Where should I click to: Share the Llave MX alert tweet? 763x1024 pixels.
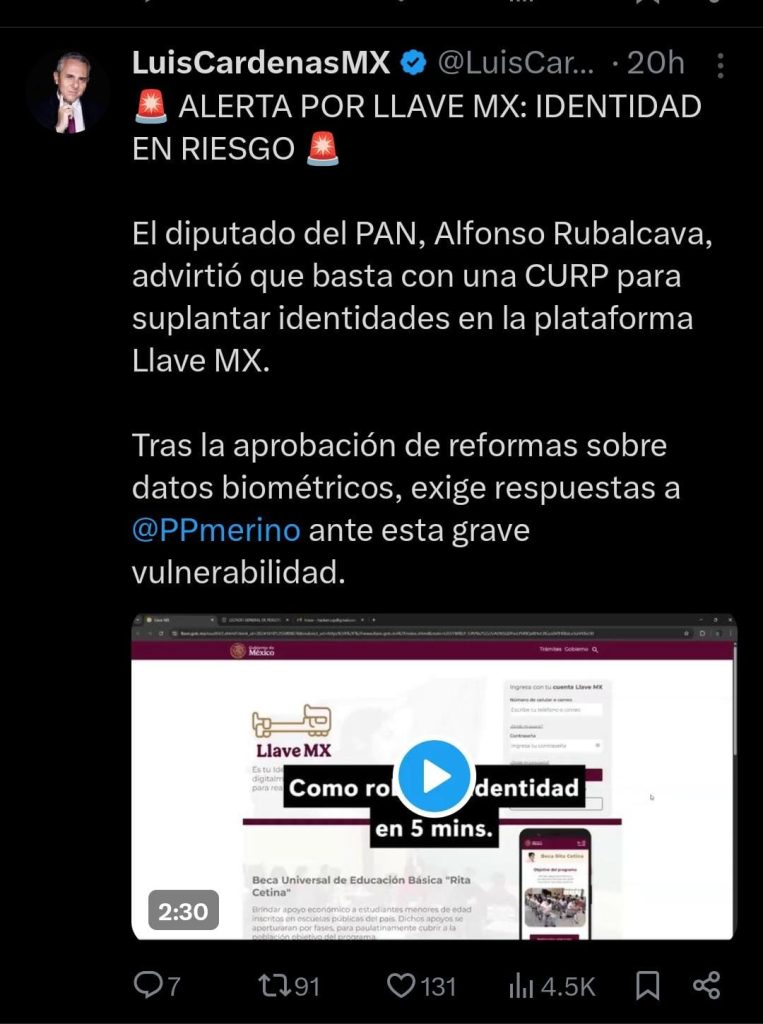click(707, 986)
